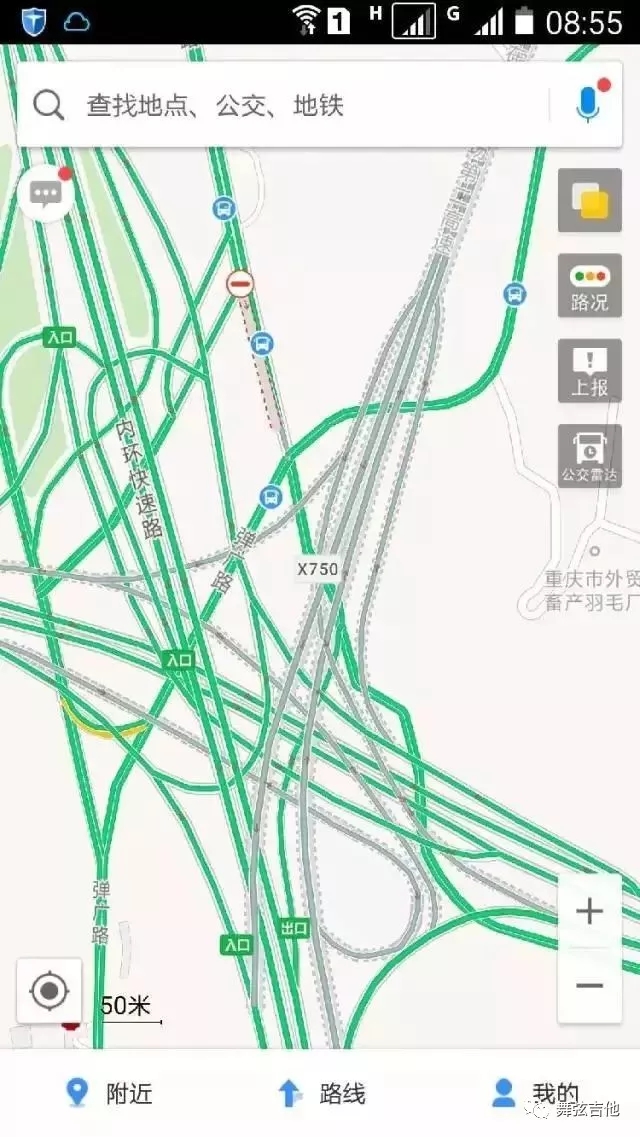Open the map layers button

click(589, 201)
